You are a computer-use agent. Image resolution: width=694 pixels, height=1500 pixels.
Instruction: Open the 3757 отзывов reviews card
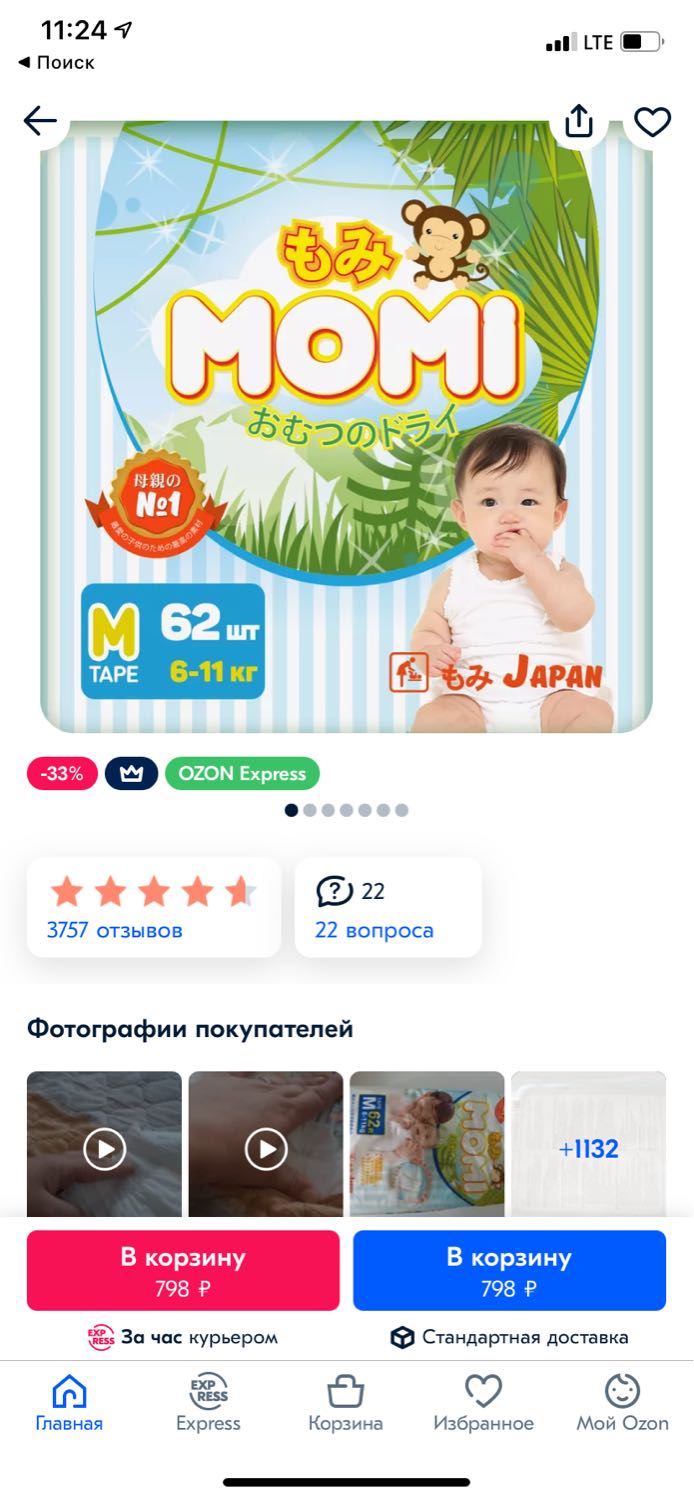[153, 907]
